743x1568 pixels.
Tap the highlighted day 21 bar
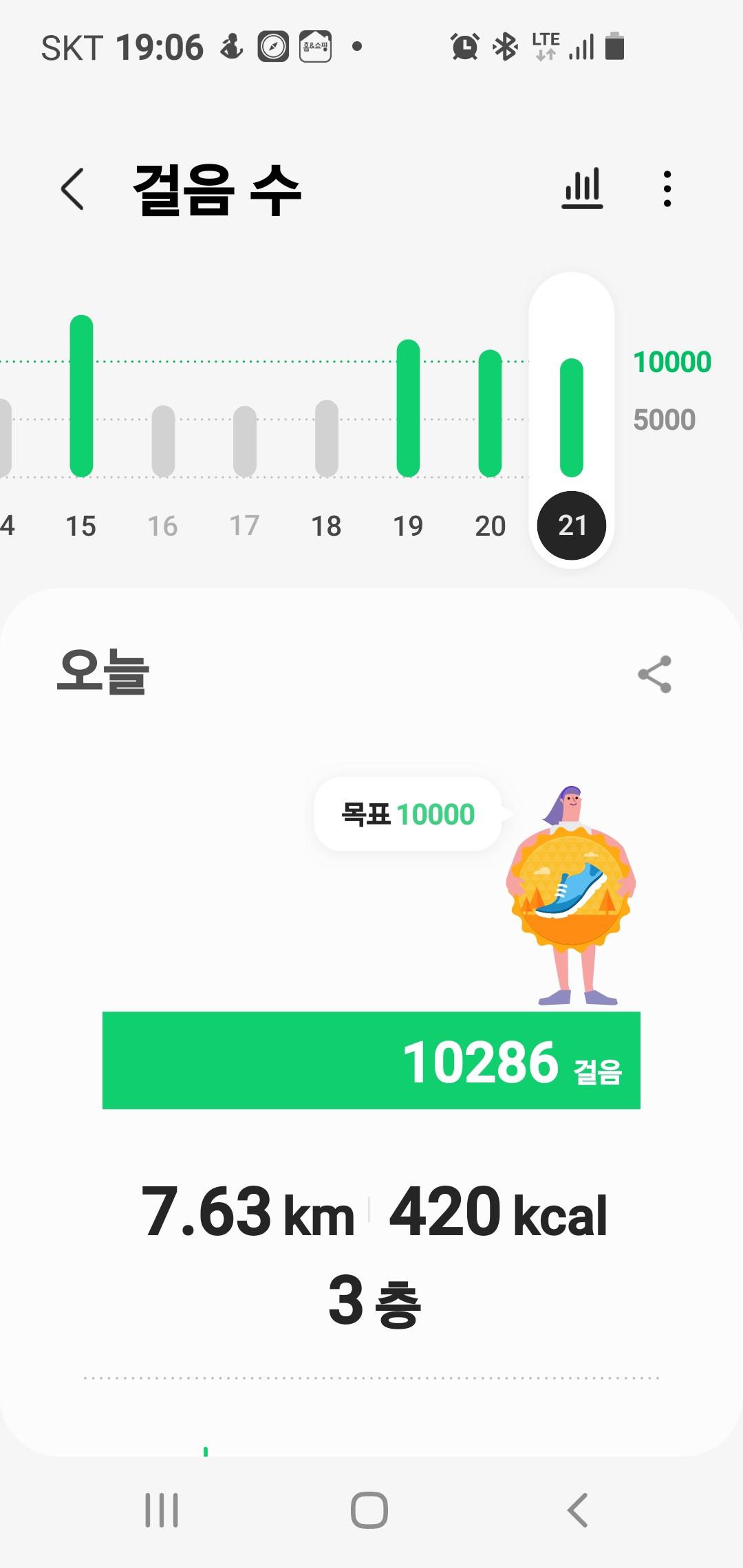[x=572, y=417]
